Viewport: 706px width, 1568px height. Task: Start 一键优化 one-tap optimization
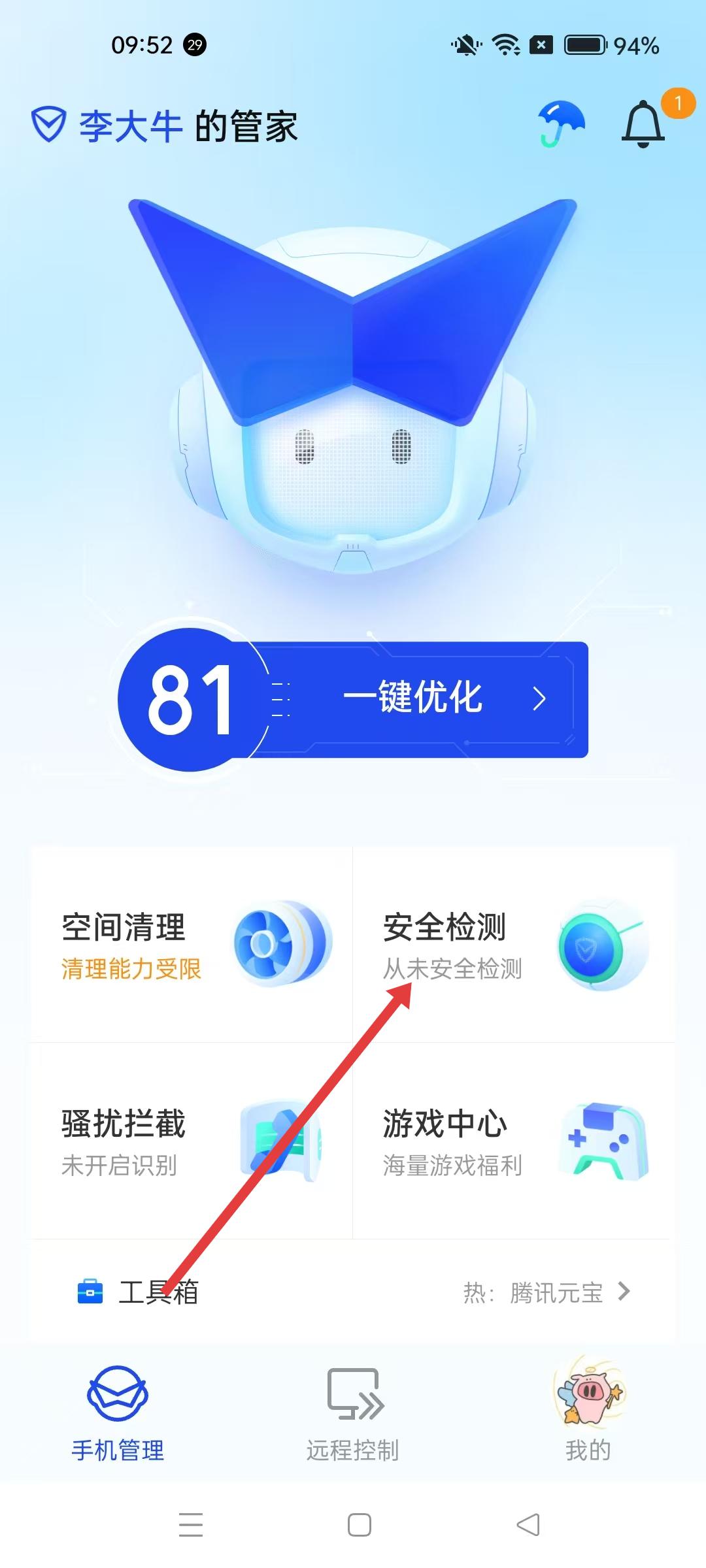(x=418, y=699)
